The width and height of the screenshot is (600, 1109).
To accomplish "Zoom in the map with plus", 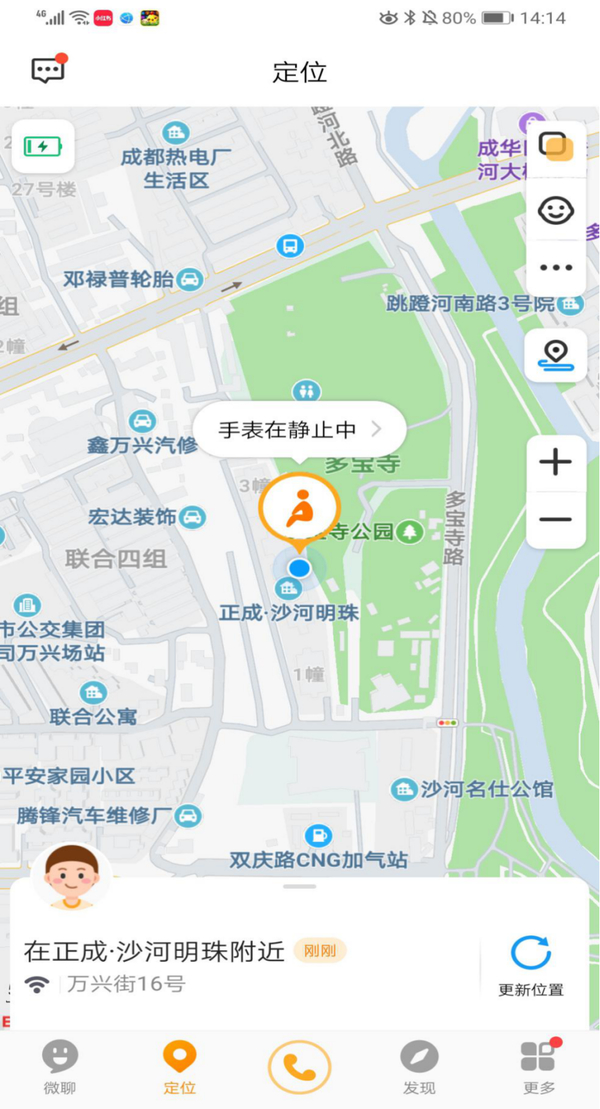I will click(x=555, y=462).
